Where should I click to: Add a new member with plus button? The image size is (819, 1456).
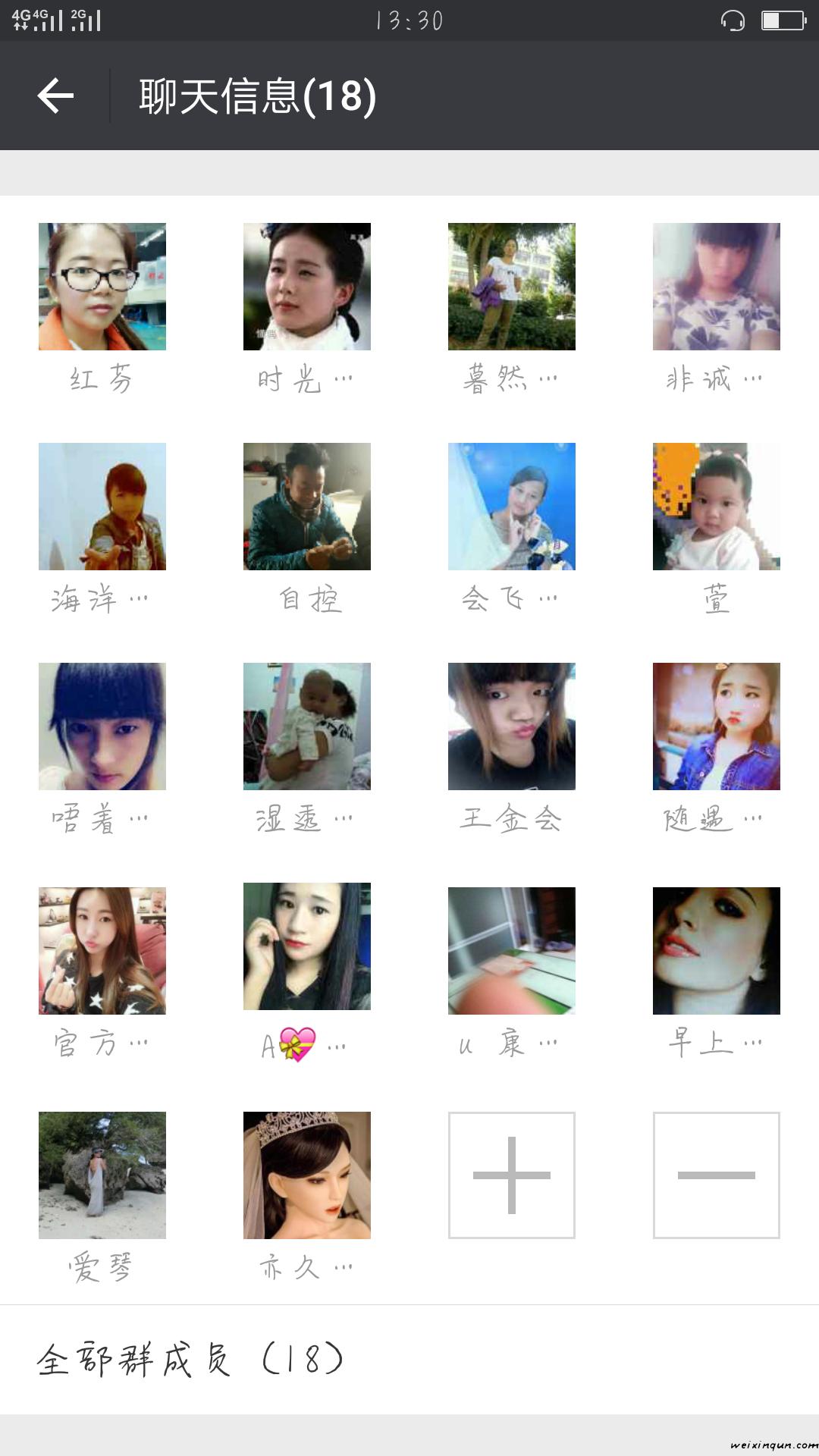(512, 1175)
